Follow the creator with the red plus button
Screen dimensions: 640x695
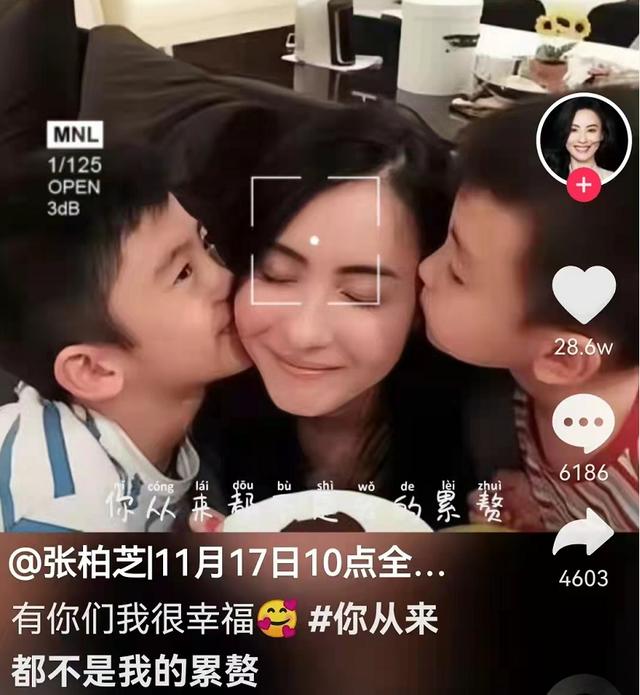[583, 186]
